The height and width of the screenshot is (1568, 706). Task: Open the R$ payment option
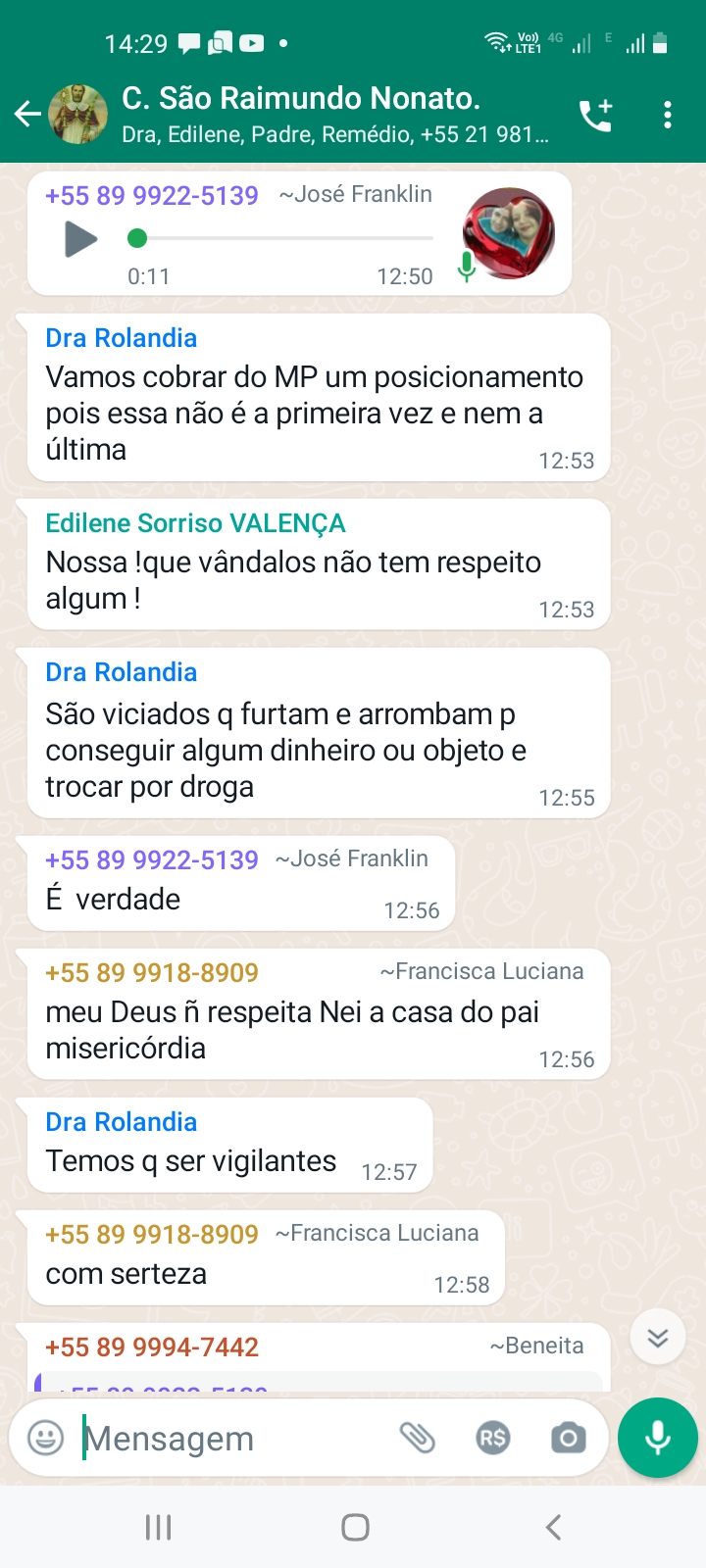[492, 1438]
